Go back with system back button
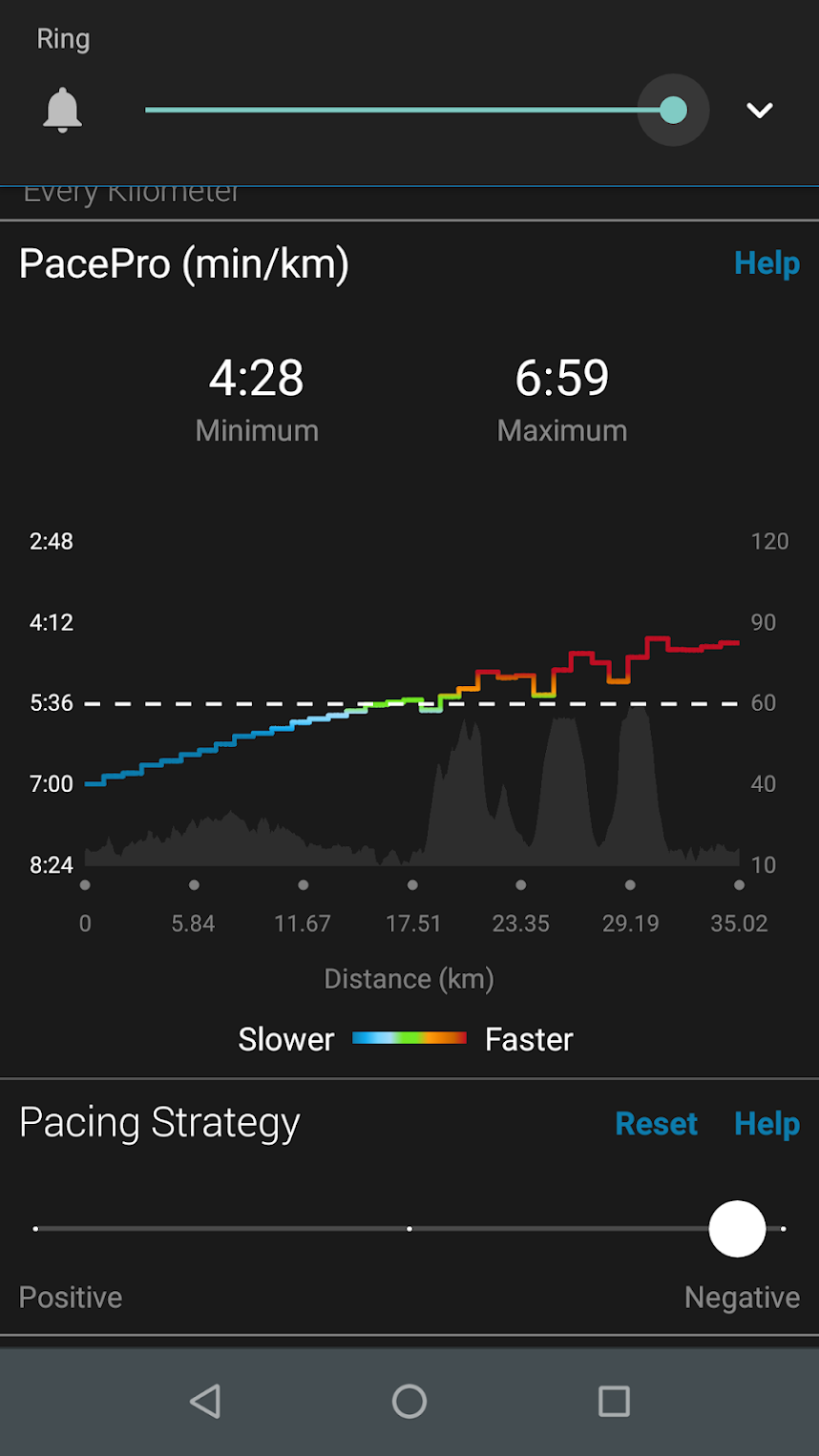 coord(205,1402)
